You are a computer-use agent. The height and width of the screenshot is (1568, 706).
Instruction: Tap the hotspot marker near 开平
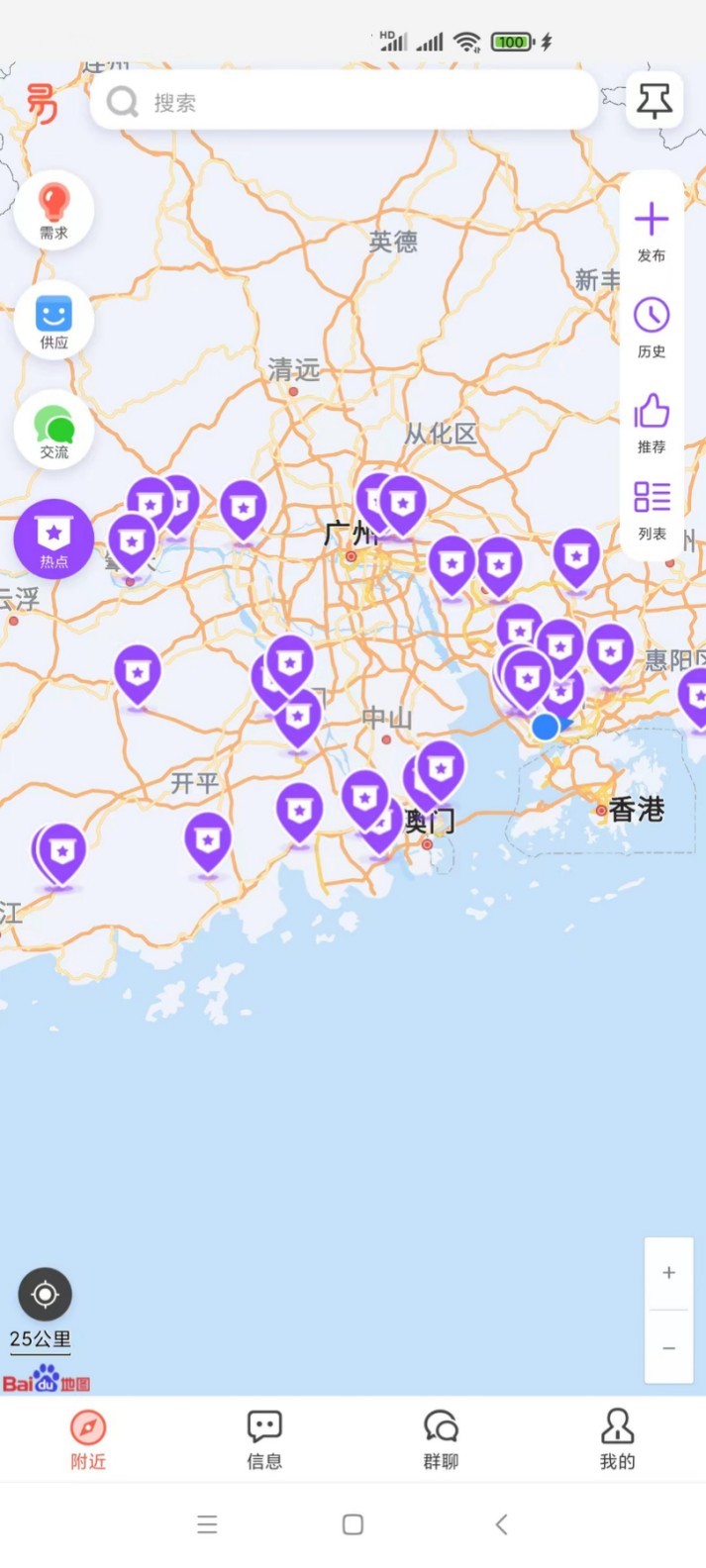[207, 843]
